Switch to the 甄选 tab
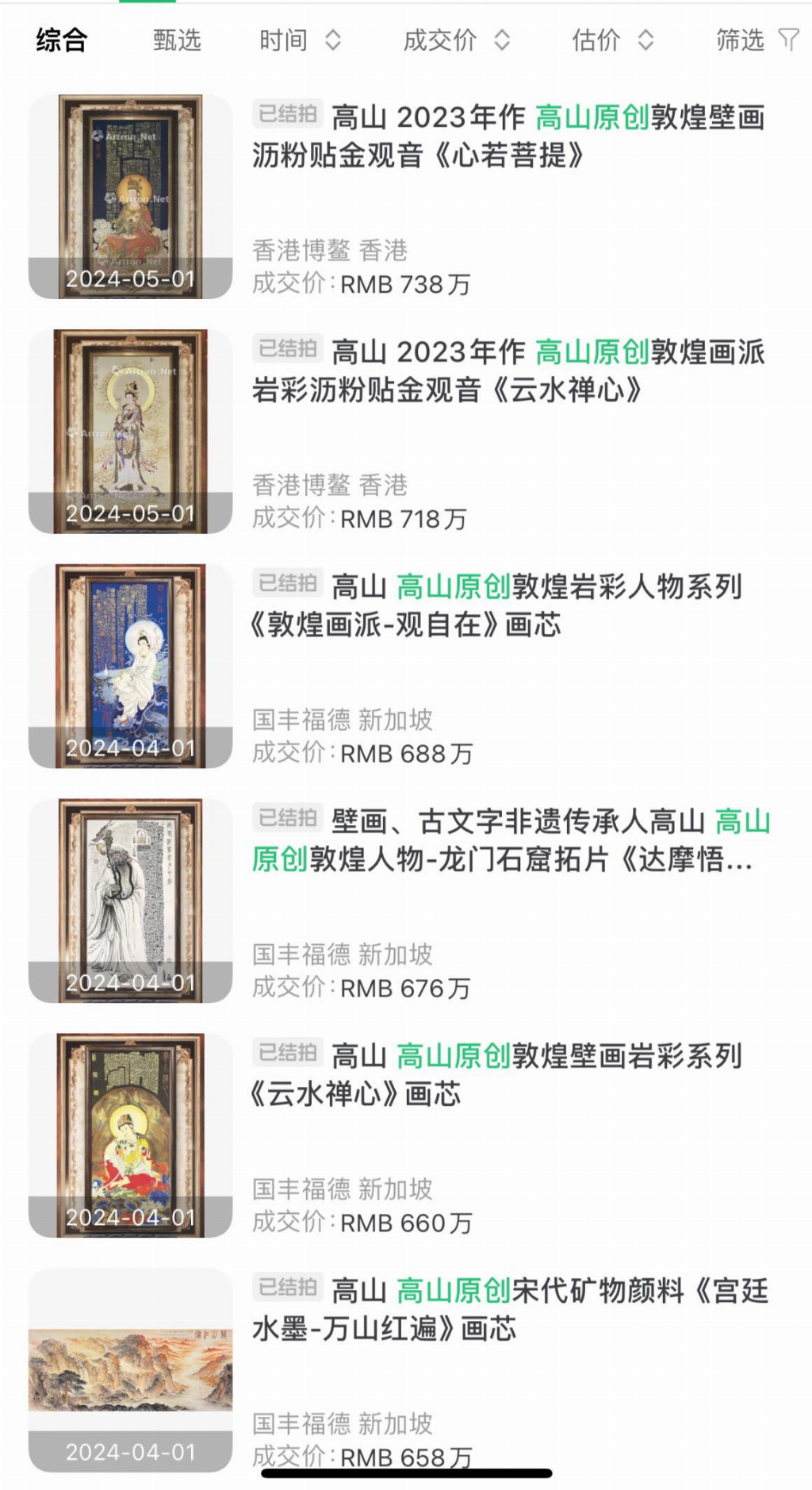The image size is (812, 1490). click(177, 40)
